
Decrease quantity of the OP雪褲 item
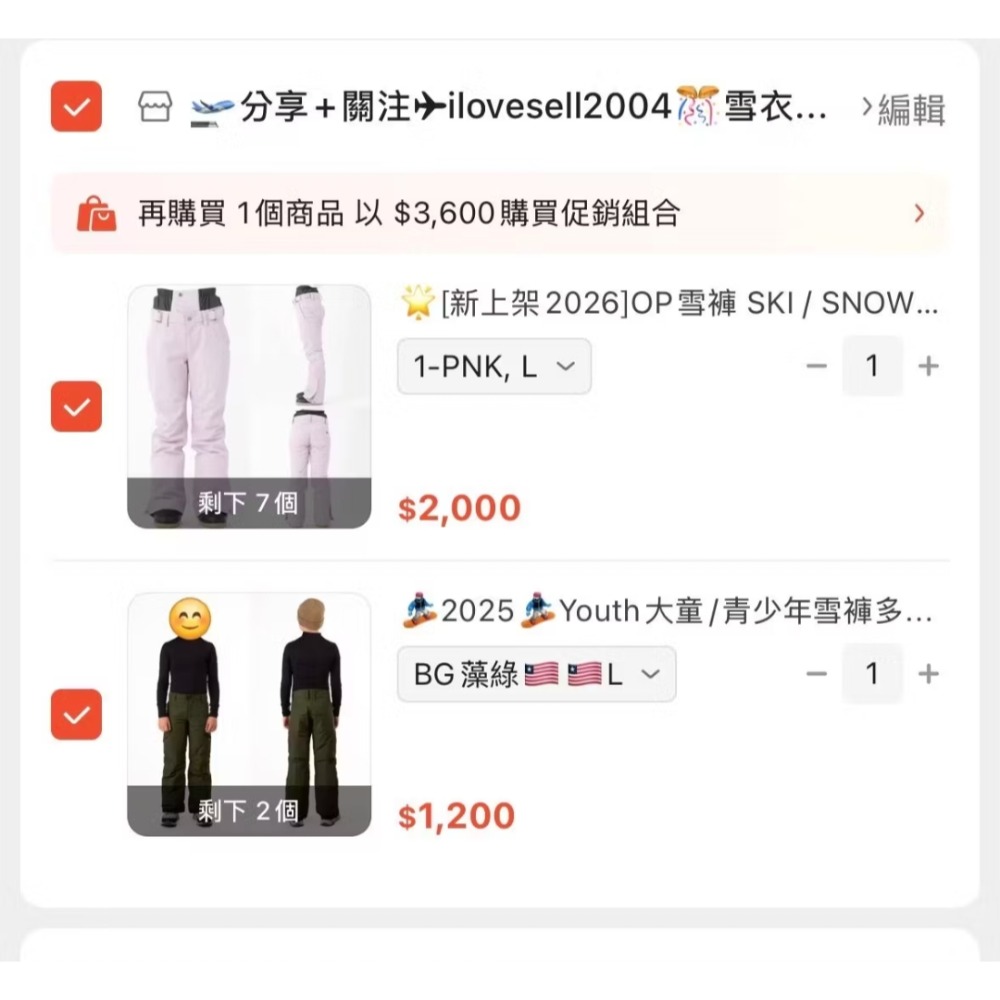click(817, 366)
